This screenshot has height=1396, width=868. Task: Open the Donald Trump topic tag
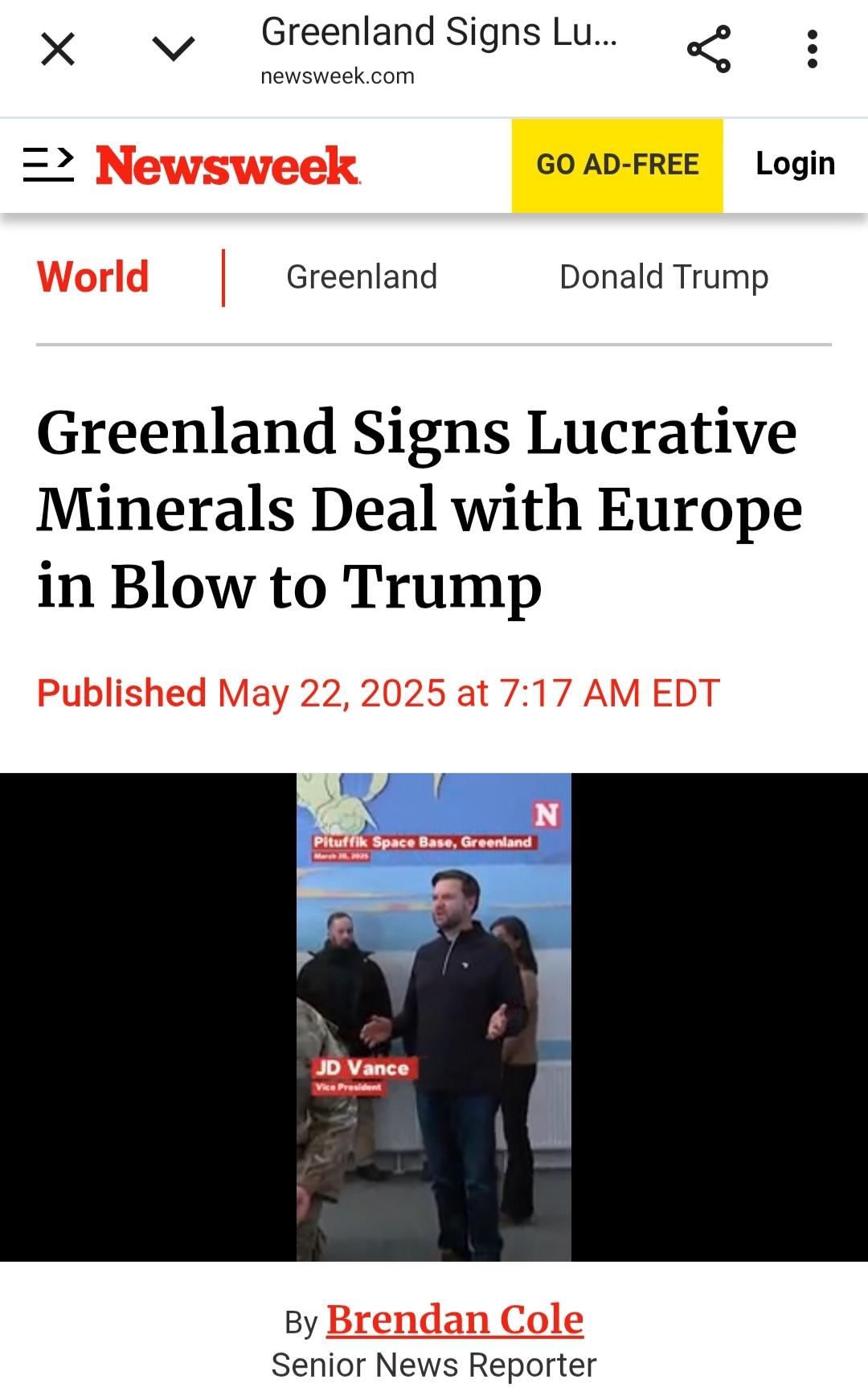point(664,277)
